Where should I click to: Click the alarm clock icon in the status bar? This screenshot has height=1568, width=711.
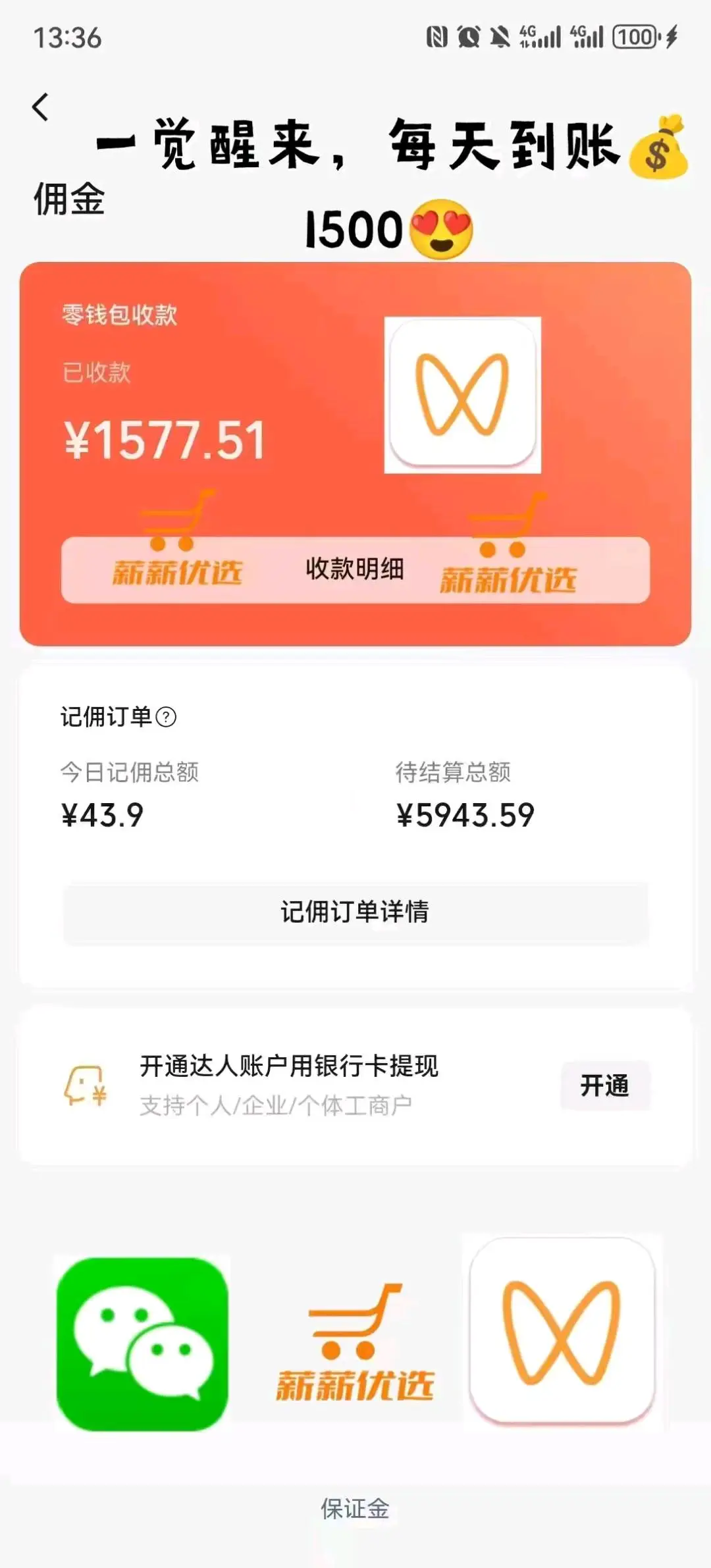pos(467,37)
